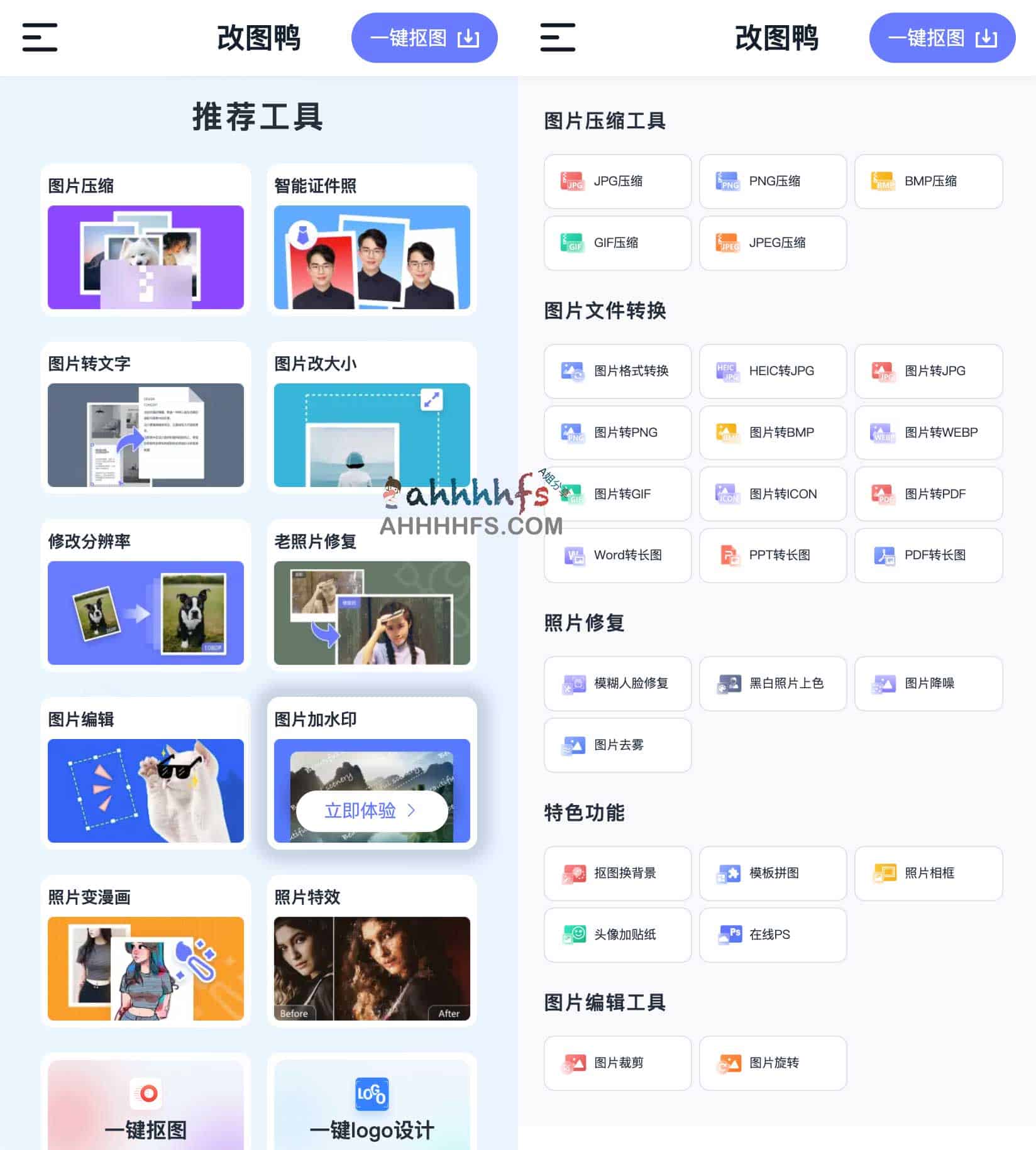This screenshot has width=1036, height=1150.
Task: Tap 立即体验 on the 图片加水印 card
Action: [x=372, y=811]
